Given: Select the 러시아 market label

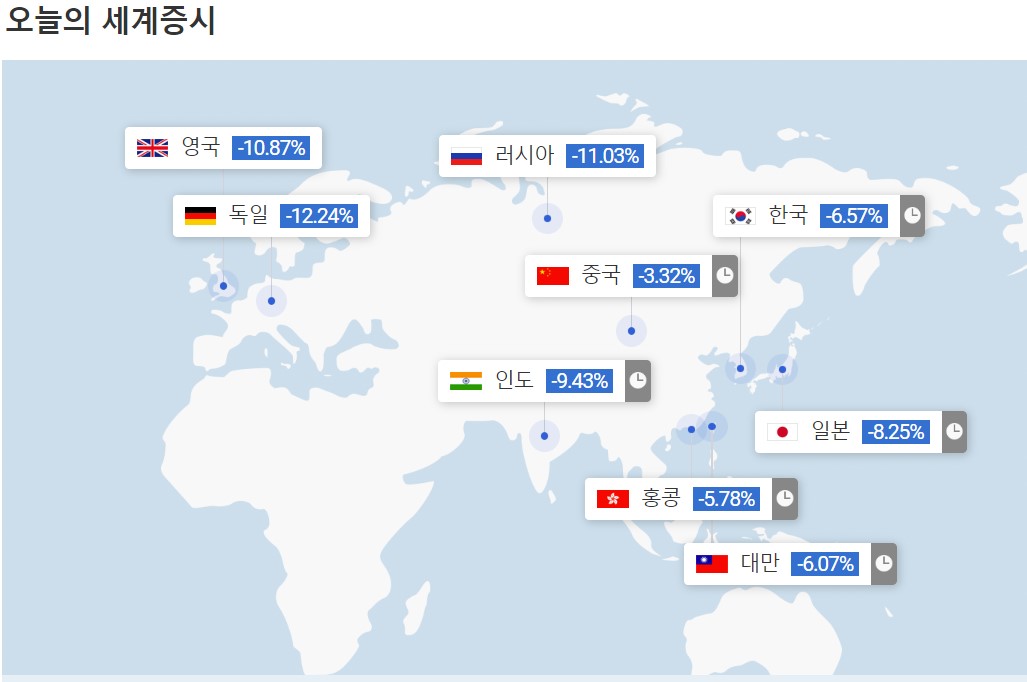Looking at the screenshot, I should click(546, 156).
